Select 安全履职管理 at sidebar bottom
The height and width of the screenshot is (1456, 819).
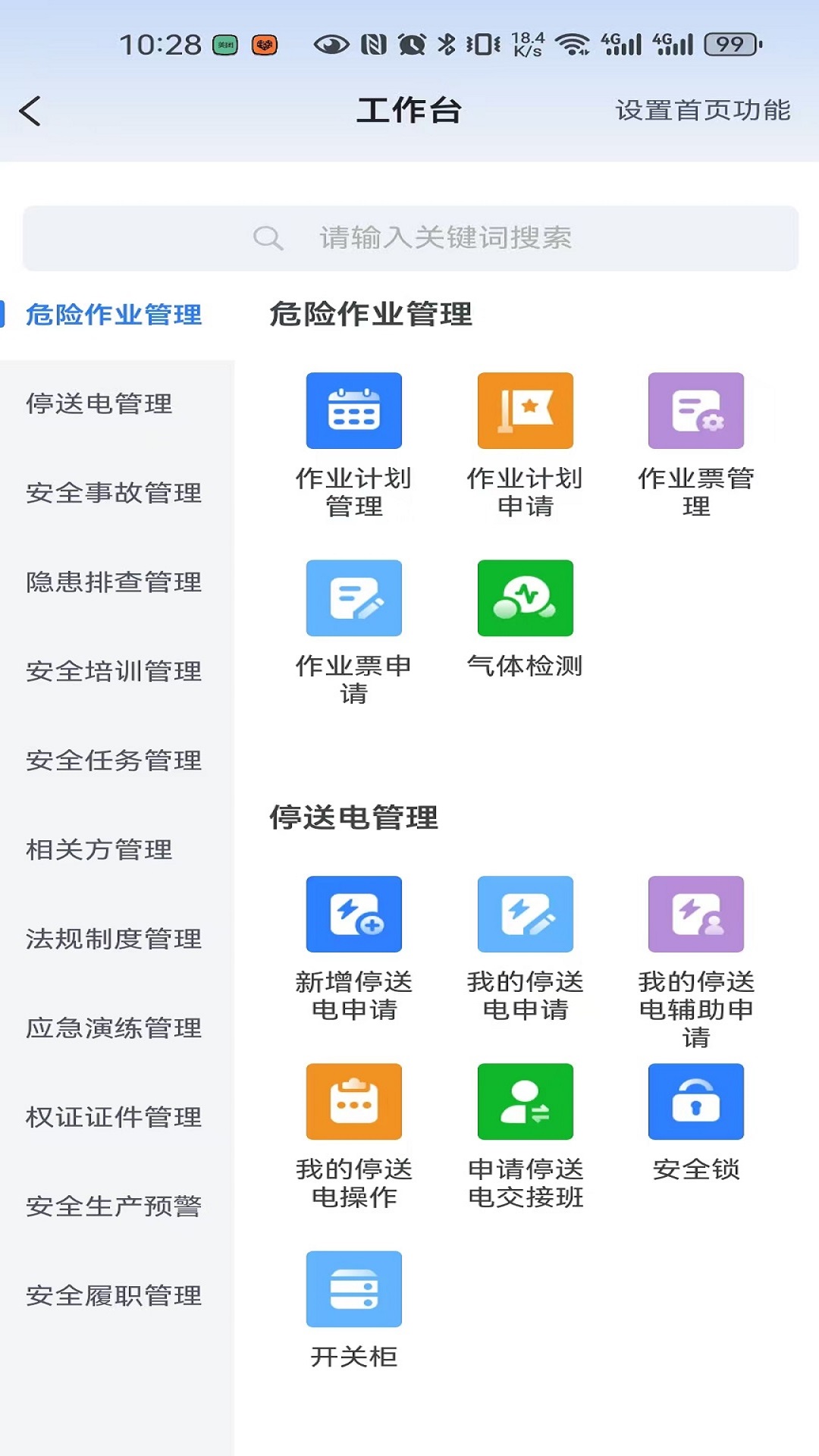point(114,1296)
